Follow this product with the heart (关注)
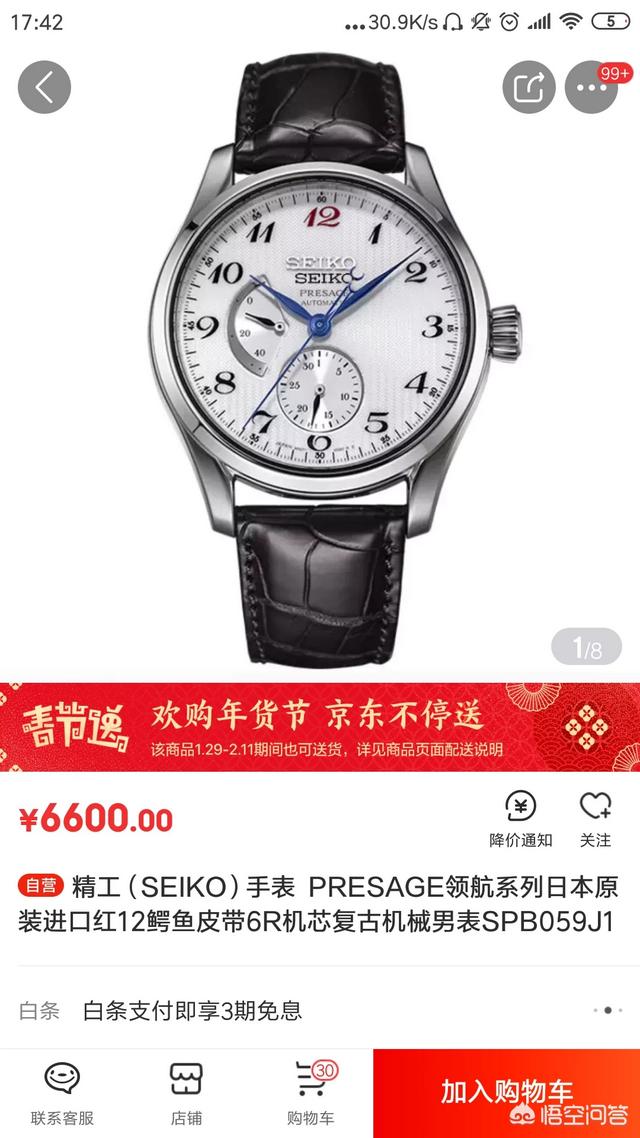 pyautogui.click(x=595, y=818)
